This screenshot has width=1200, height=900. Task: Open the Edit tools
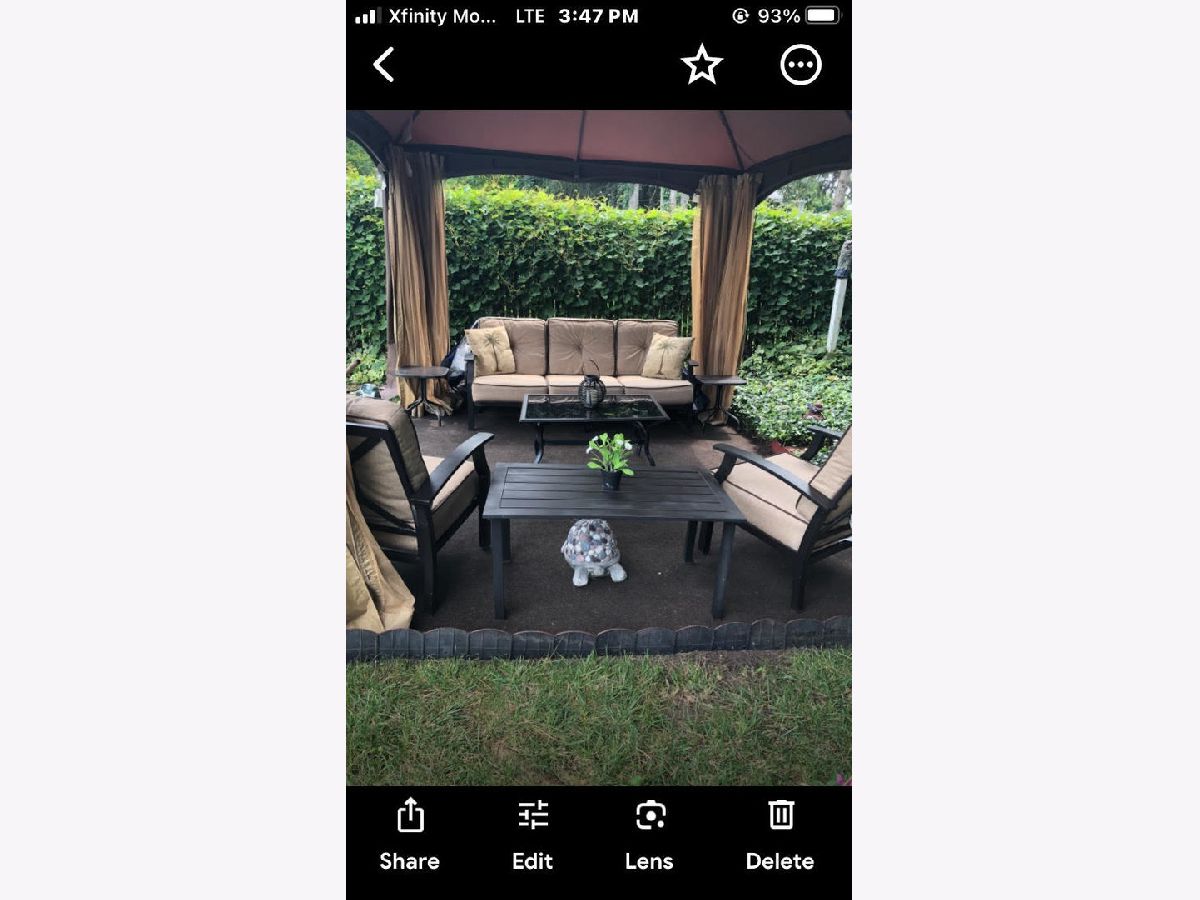click(x=533, y=833)
